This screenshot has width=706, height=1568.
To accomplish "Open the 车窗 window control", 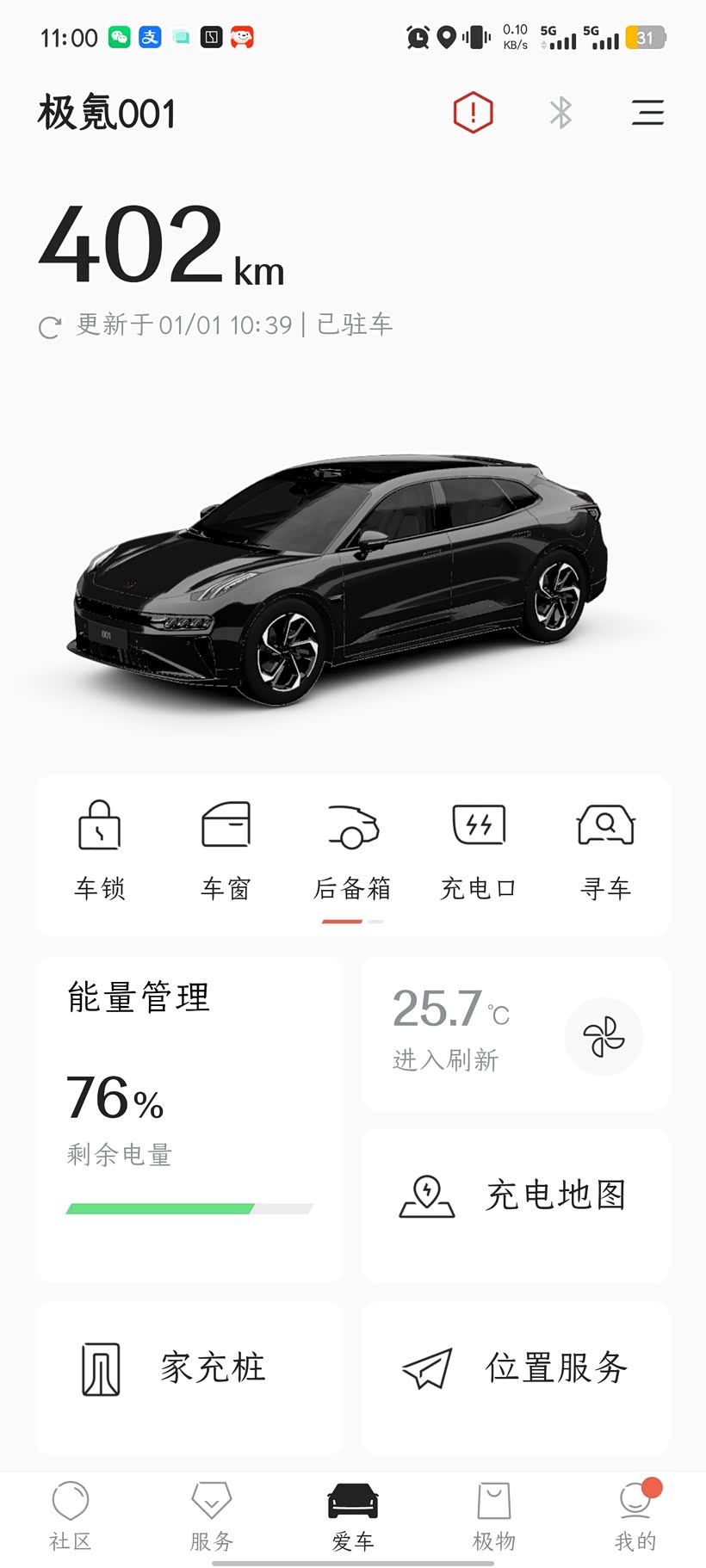I will [x=226, y=850].
